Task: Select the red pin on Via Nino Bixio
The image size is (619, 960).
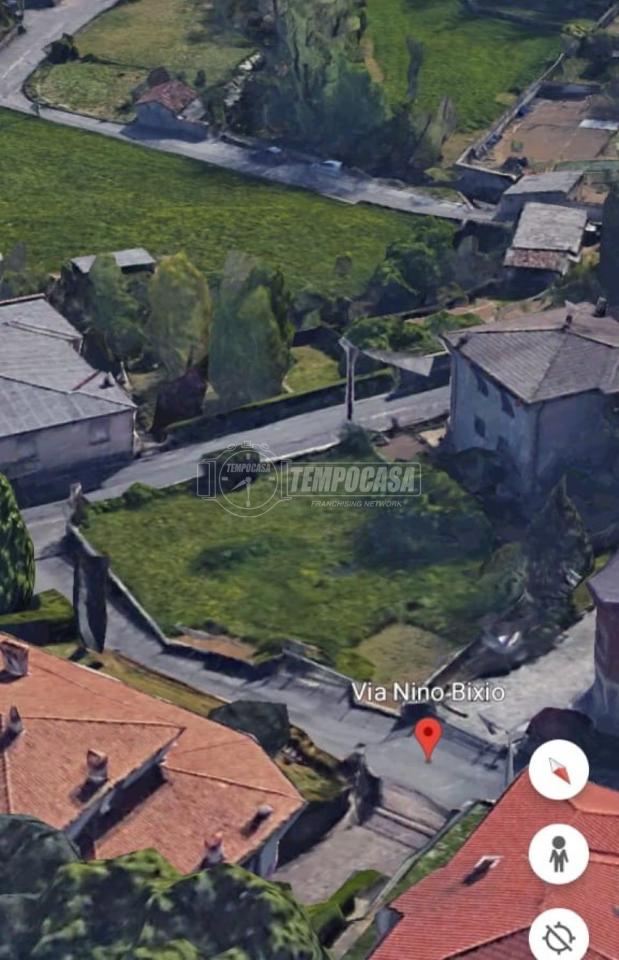Action: click(x=428, y=737)
